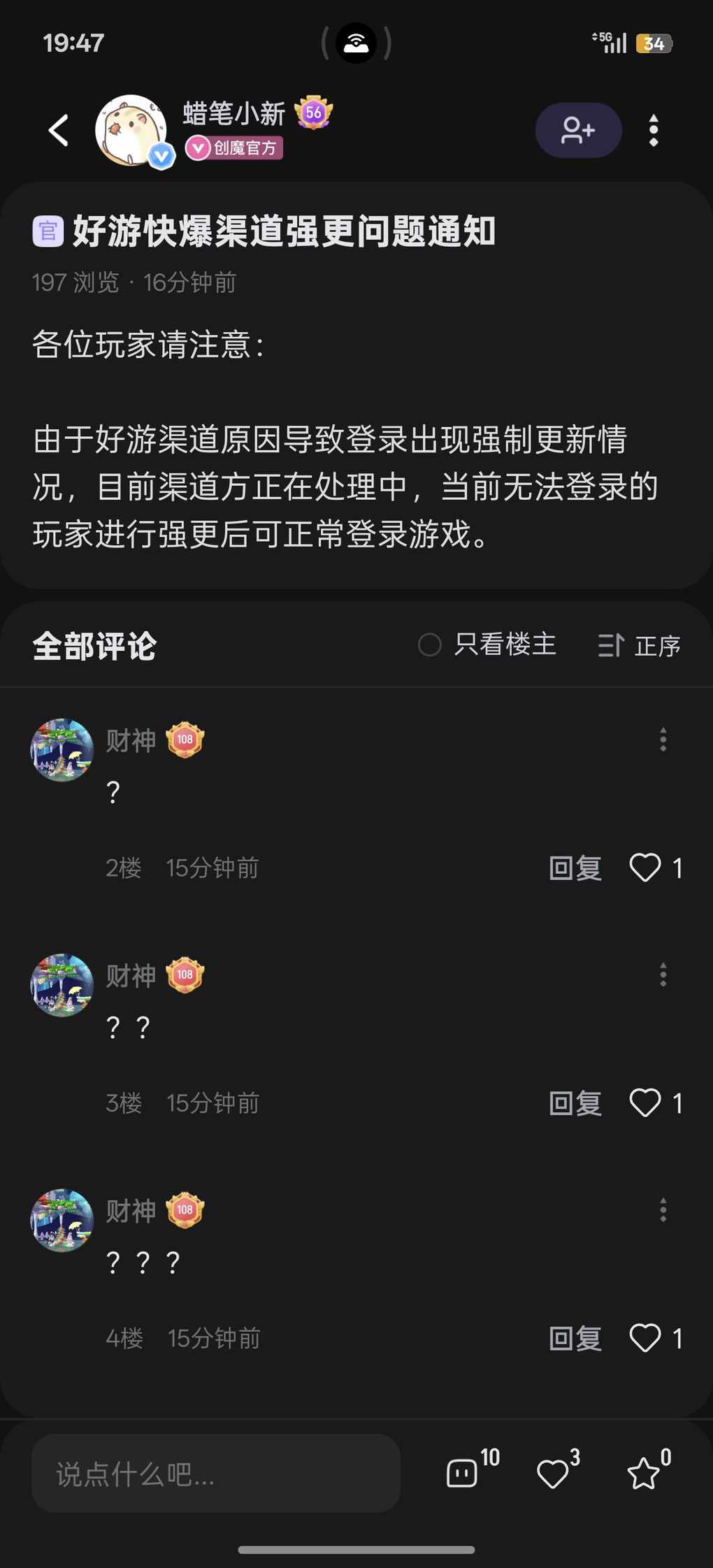Follow 蜡笔小新 with the add-user button
The width and height of the screenshot is (713, 1568).
578,130
